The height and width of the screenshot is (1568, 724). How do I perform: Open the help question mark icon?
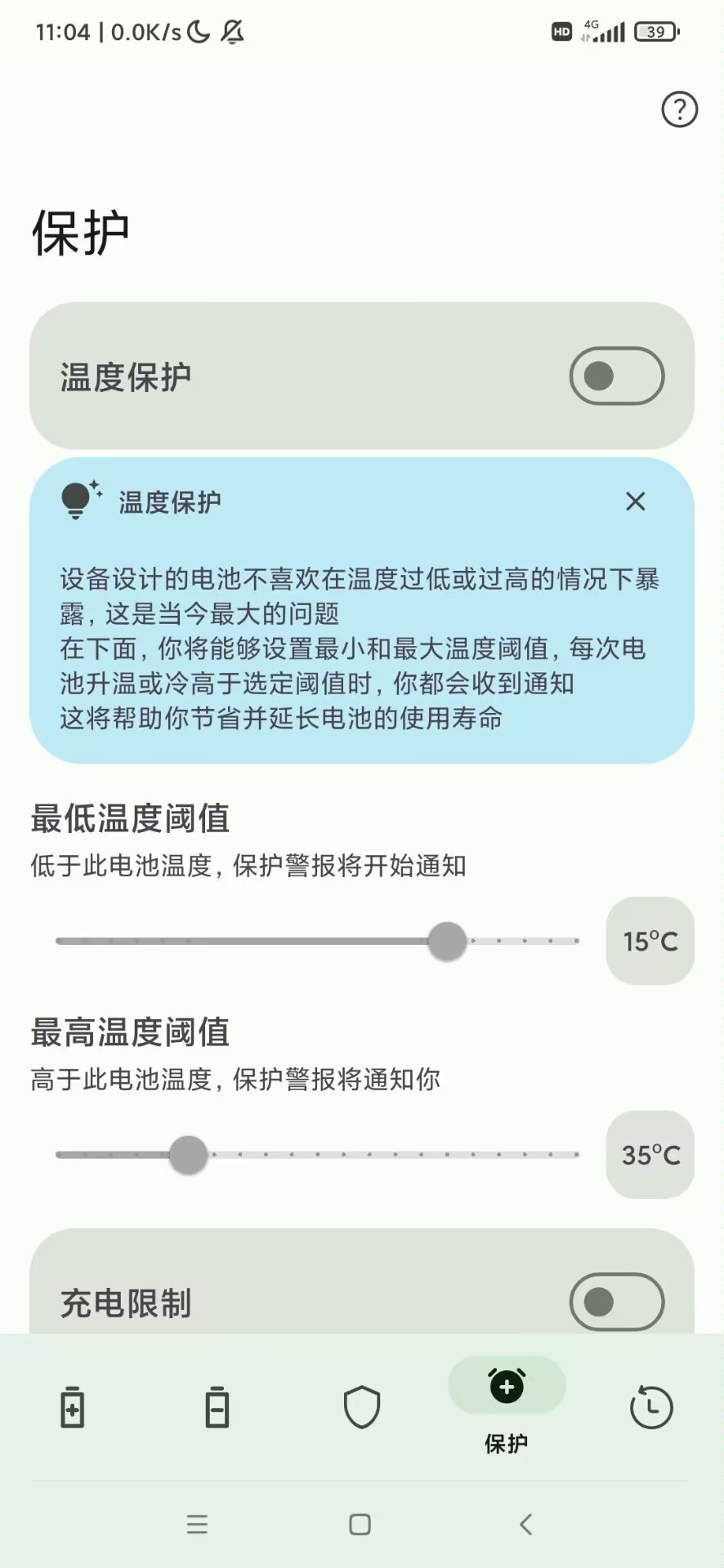point(679,109)
